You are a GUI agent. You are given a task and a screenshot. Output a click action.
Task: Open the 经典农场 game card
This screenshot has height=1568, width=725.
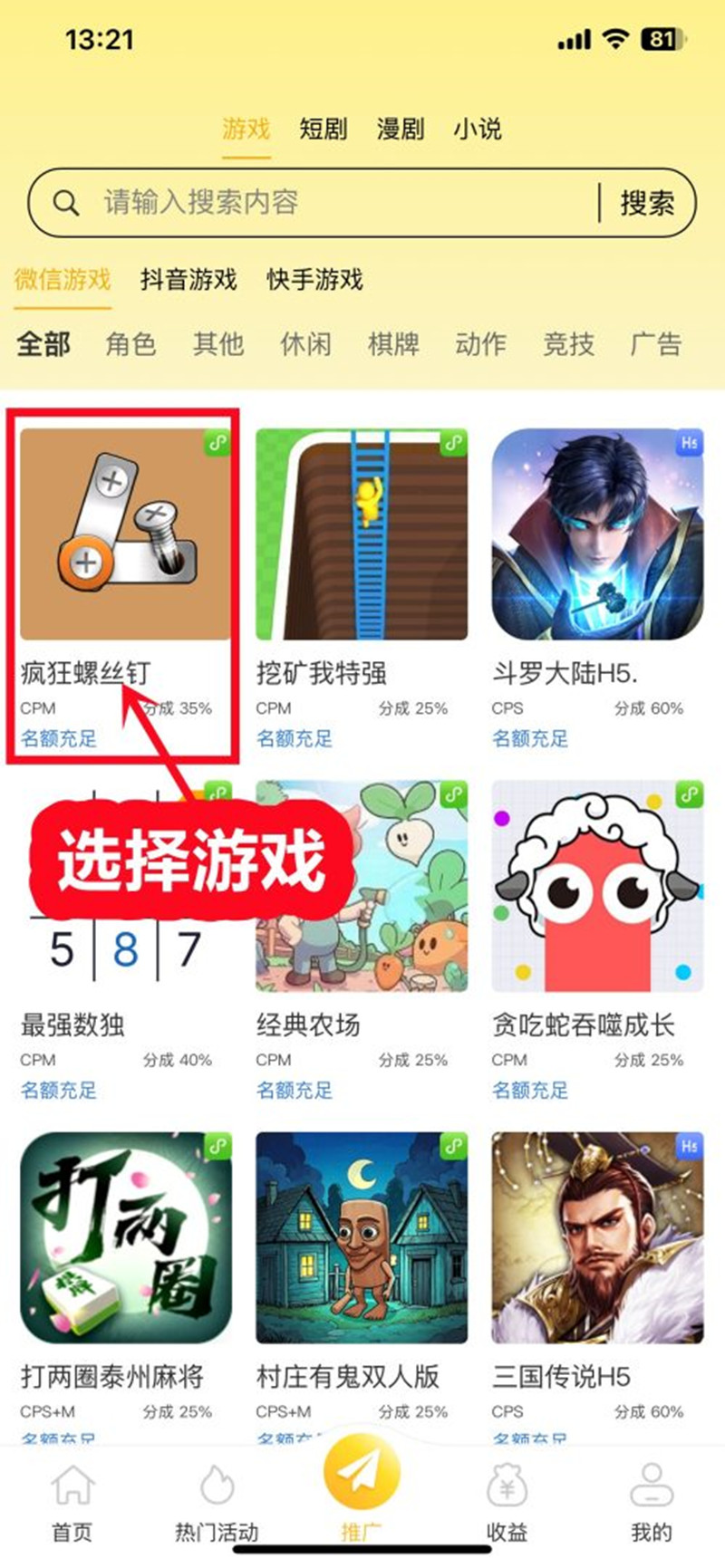(x=362, y=940)
